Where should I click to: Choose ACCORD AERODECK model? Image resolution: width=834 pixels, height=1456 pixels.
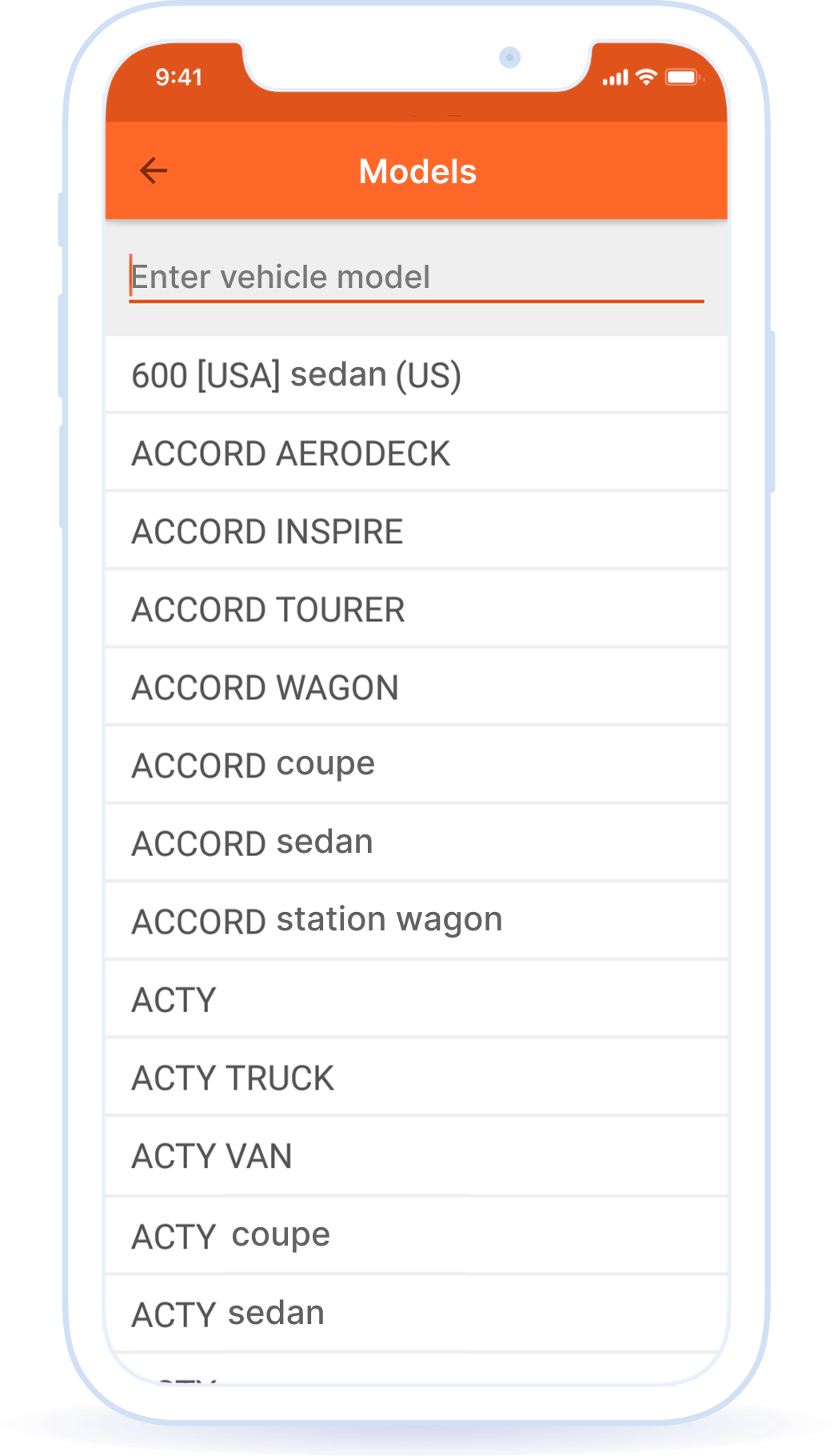pos(416,453)
